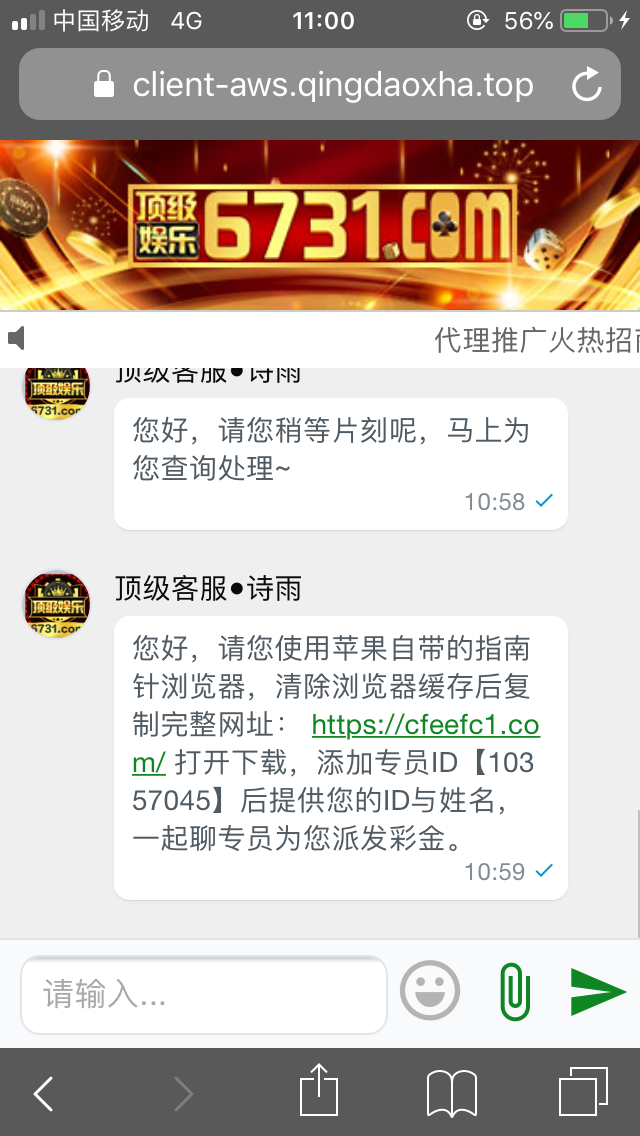This screenshot has width=640, height=1136.
Task: Mute the announcement speaker icon
Action: coord(16,339)
